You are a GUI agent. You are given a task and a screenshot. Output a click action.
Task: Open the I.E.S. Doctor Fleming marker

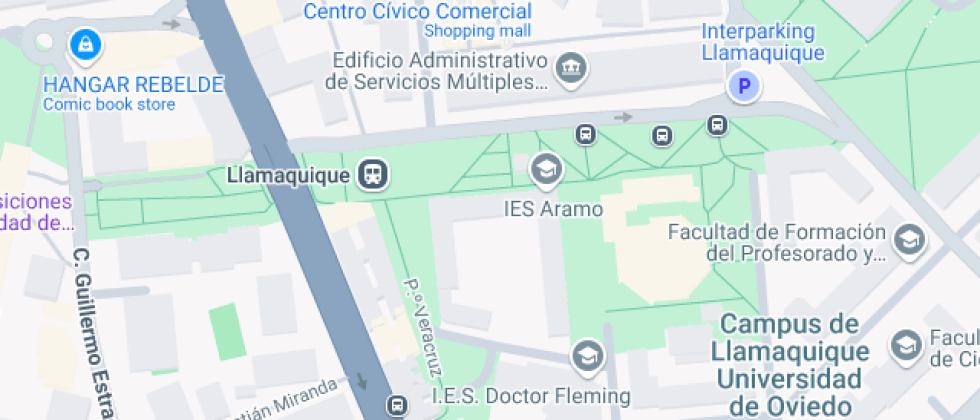[587, 356]
